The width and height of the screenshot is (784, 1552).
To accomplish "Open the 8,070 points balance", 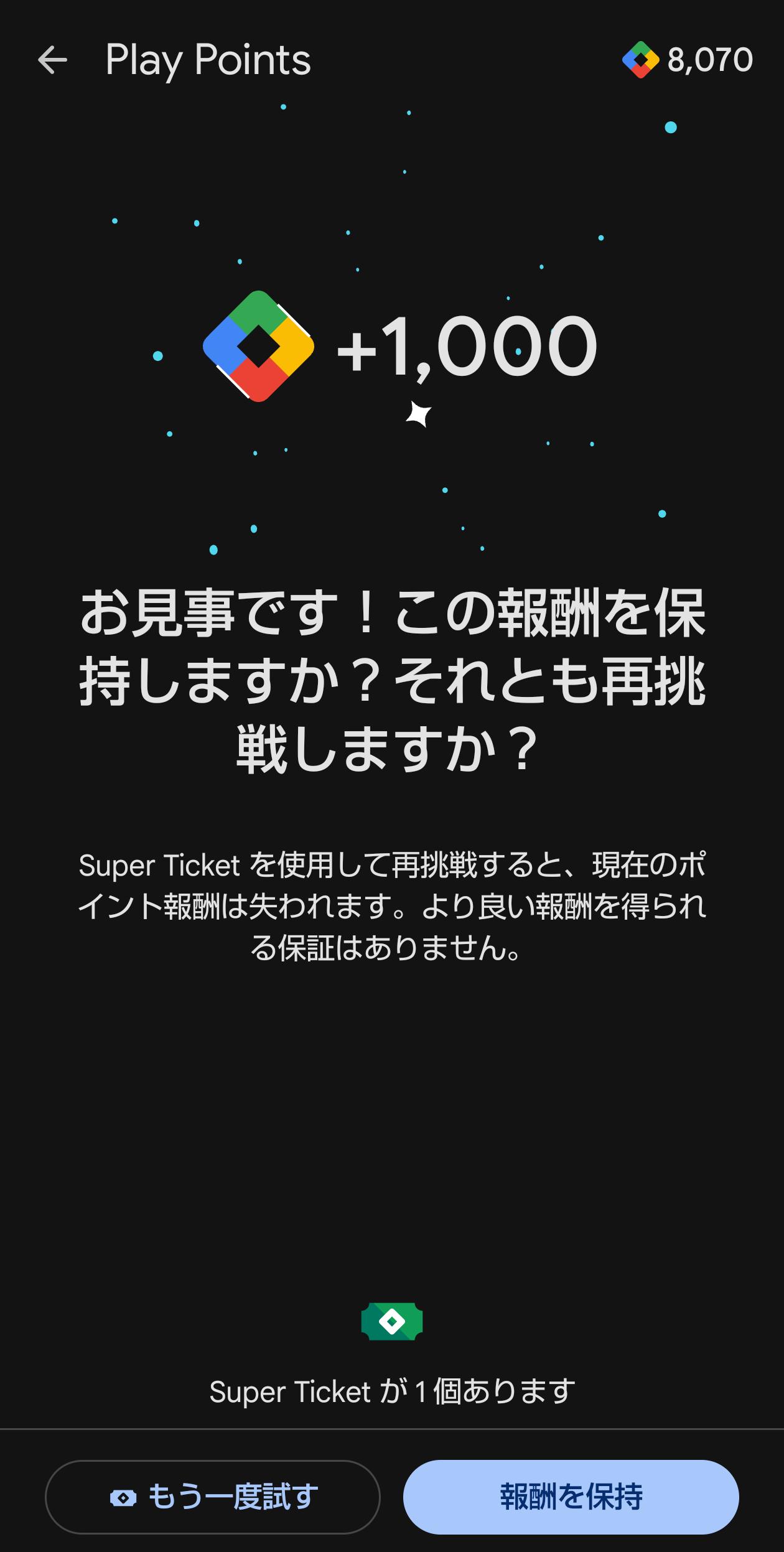I will click(688, 60).
